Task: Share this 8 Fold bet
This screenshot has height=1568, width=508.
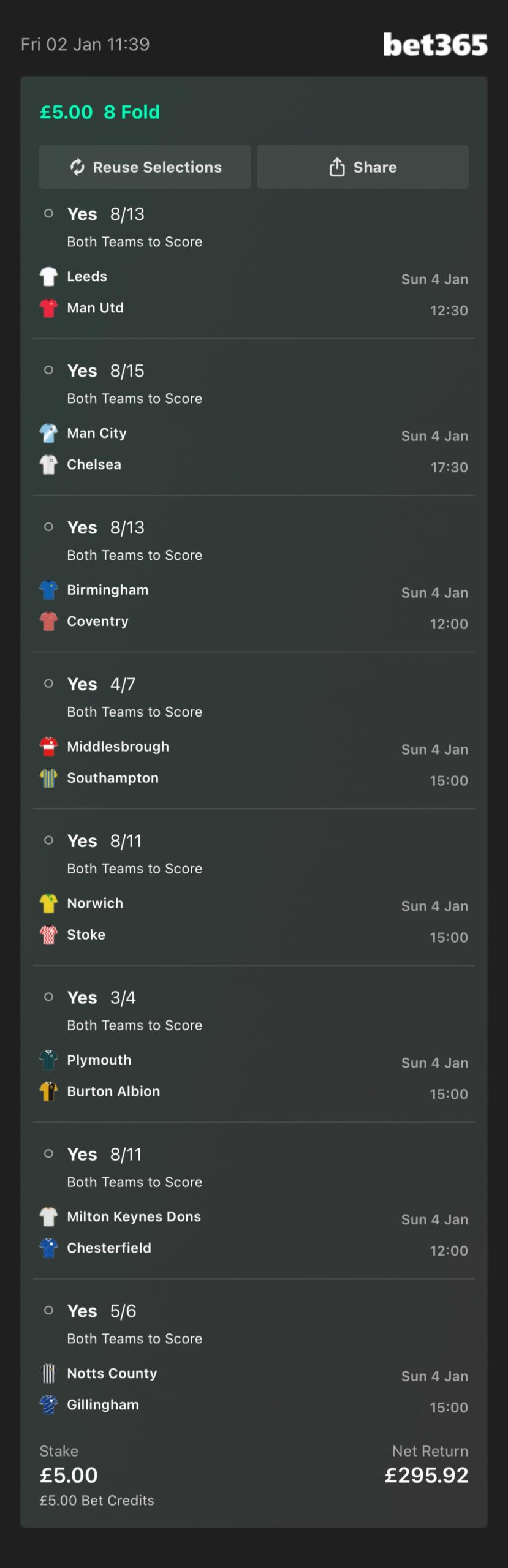Action: 363,167
